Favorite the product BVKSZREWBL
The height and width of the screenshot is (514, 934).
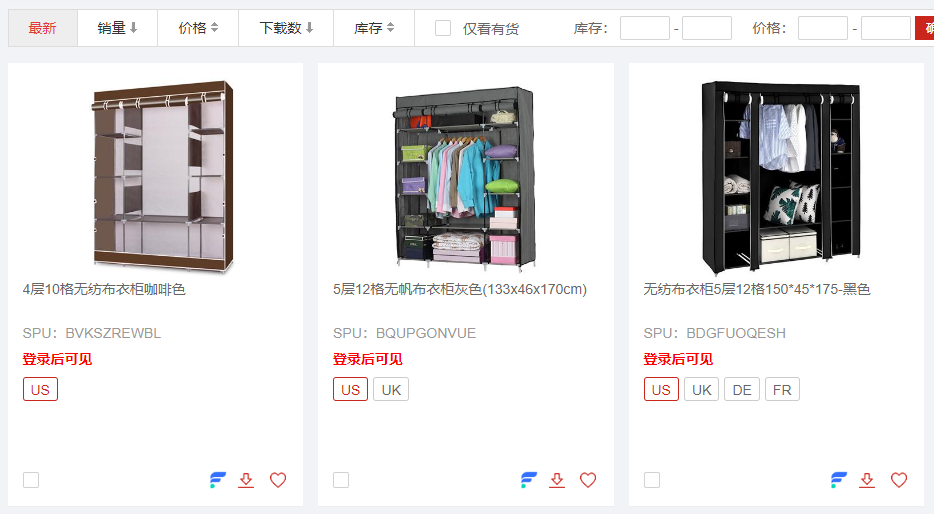pyautogui.click(x=278, y=480)
